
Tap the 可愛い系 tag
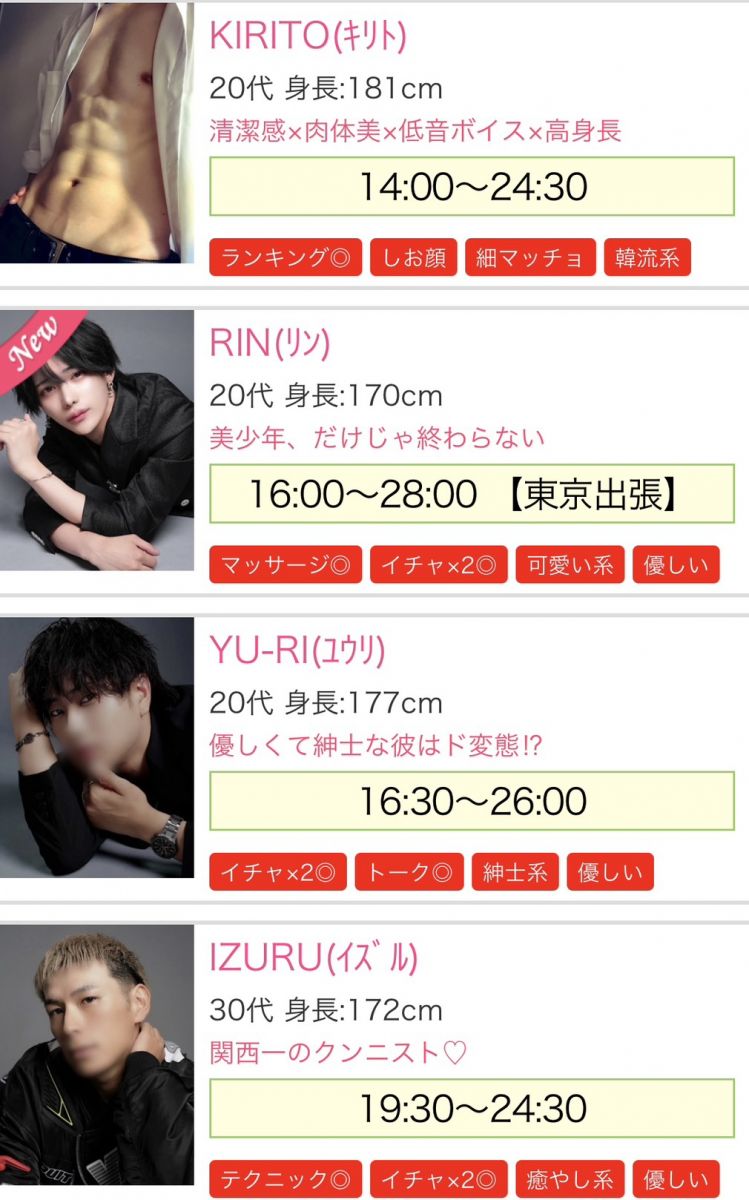[x=570, y=565]
